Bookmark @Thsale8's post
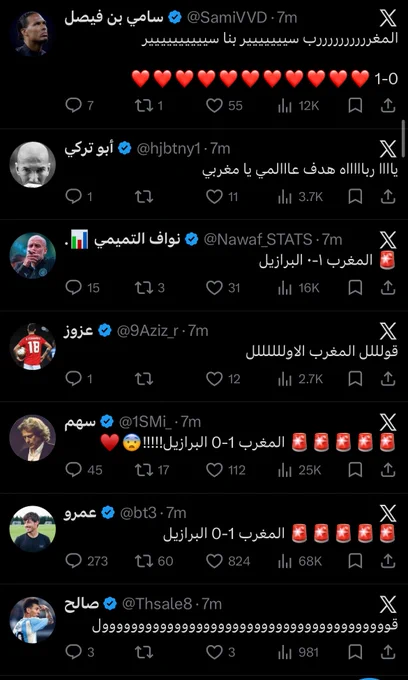 [x=355, y=652]
